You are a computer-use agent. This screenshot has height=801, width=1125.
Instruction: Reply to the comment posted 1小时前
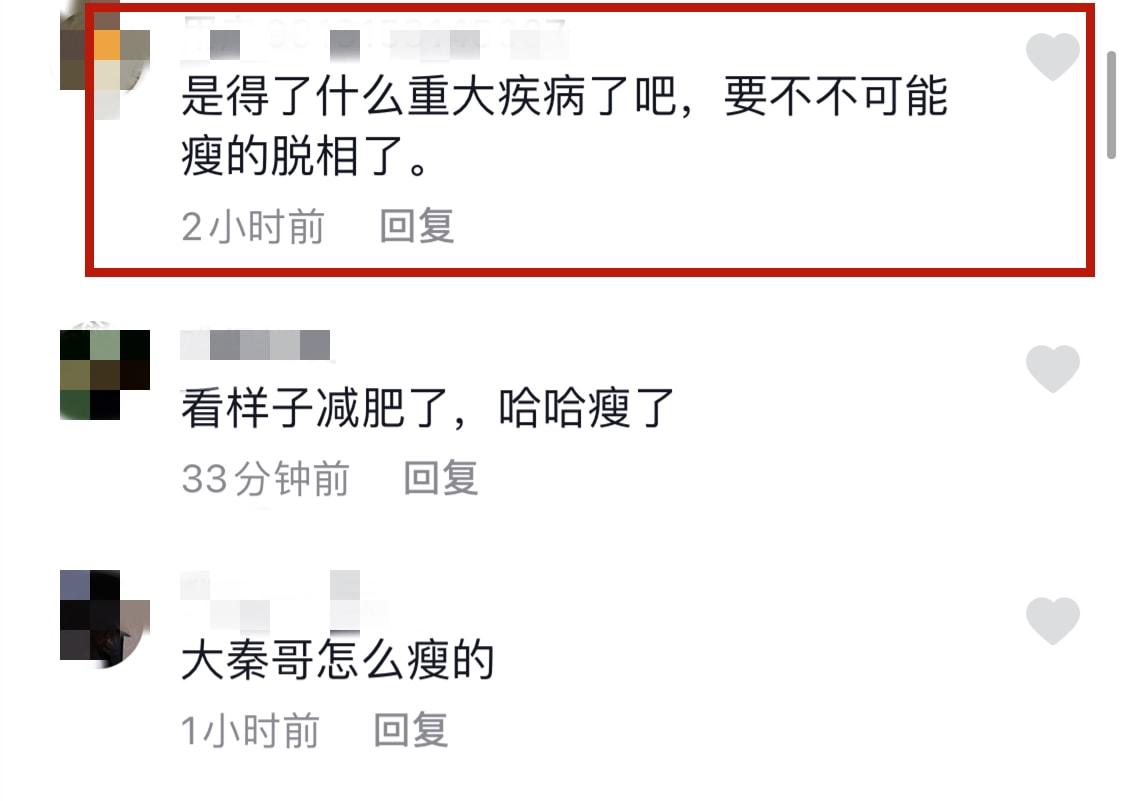(410, 731)
